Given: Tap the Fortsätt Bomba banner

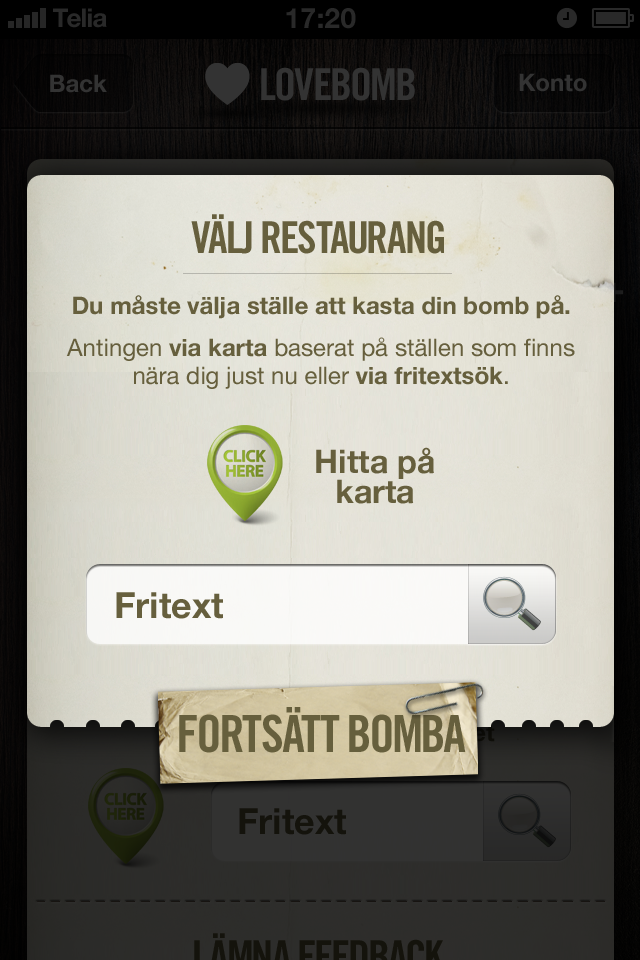Looking at the screenshot, I should click(x=320, y=735).
